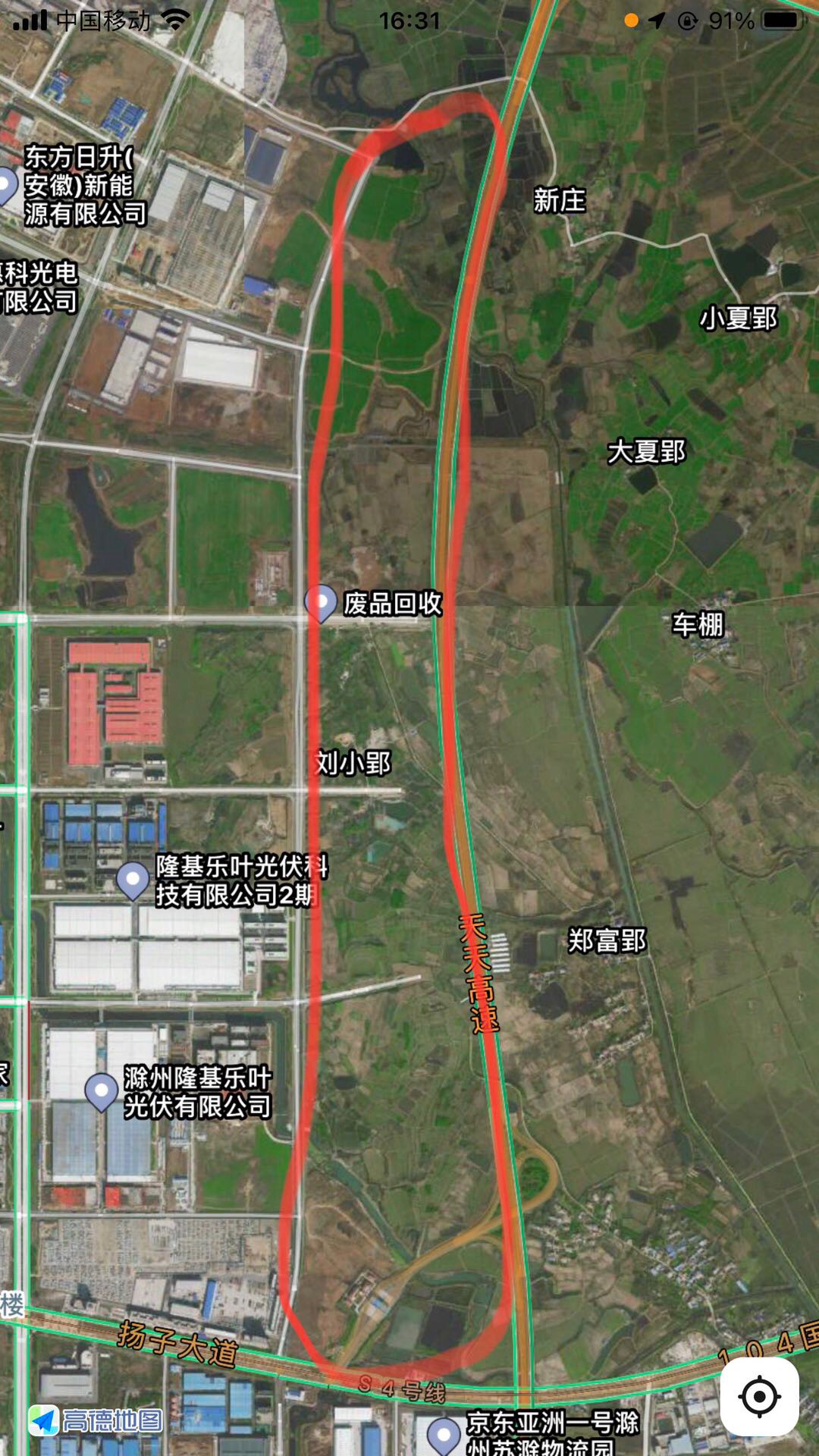Open the 东方日升(安徽)新能源有限公司 marker
This screenshot has height=1456, width=819.
(6, 187)
